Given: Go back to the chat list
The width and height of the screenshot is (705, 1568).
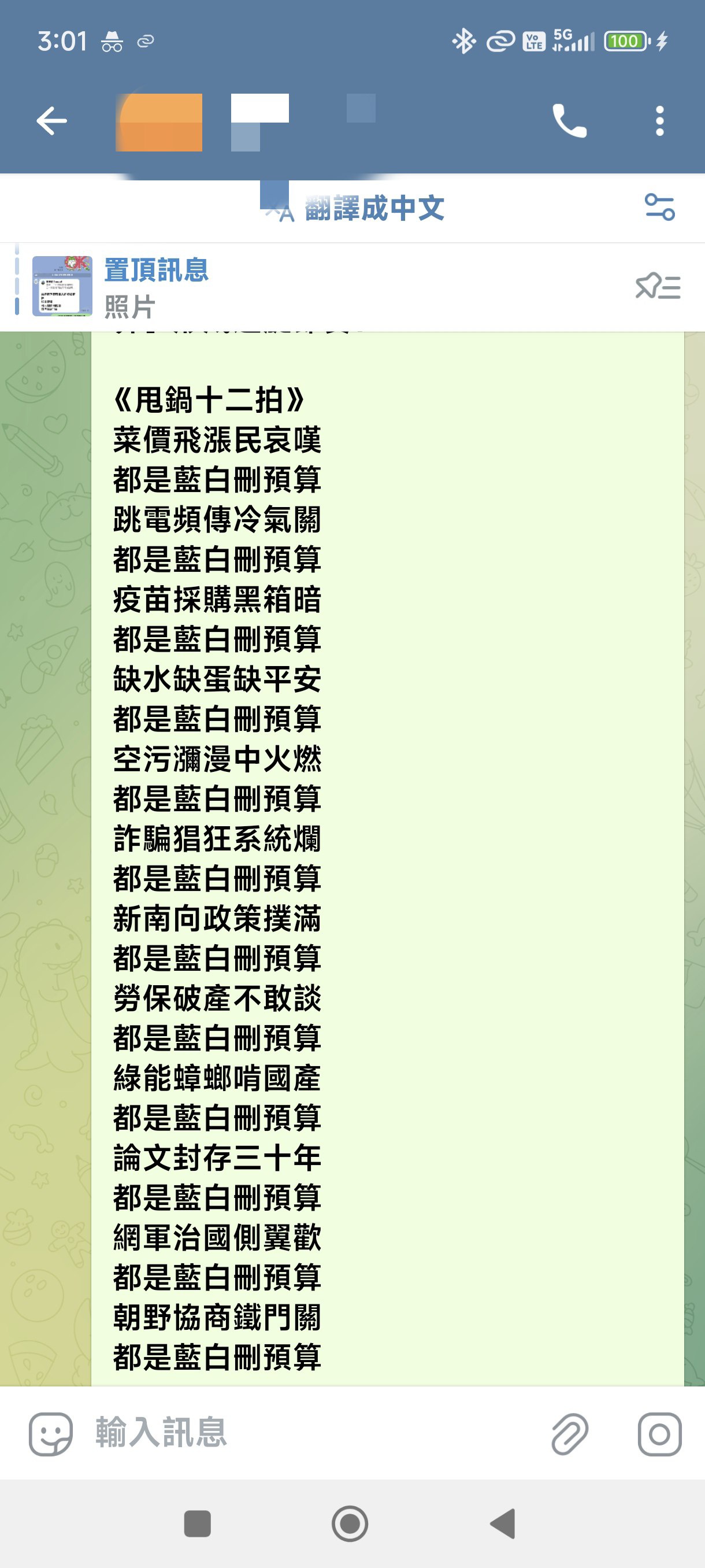Looking at the screenshot, I should click(x=51, y=120).
